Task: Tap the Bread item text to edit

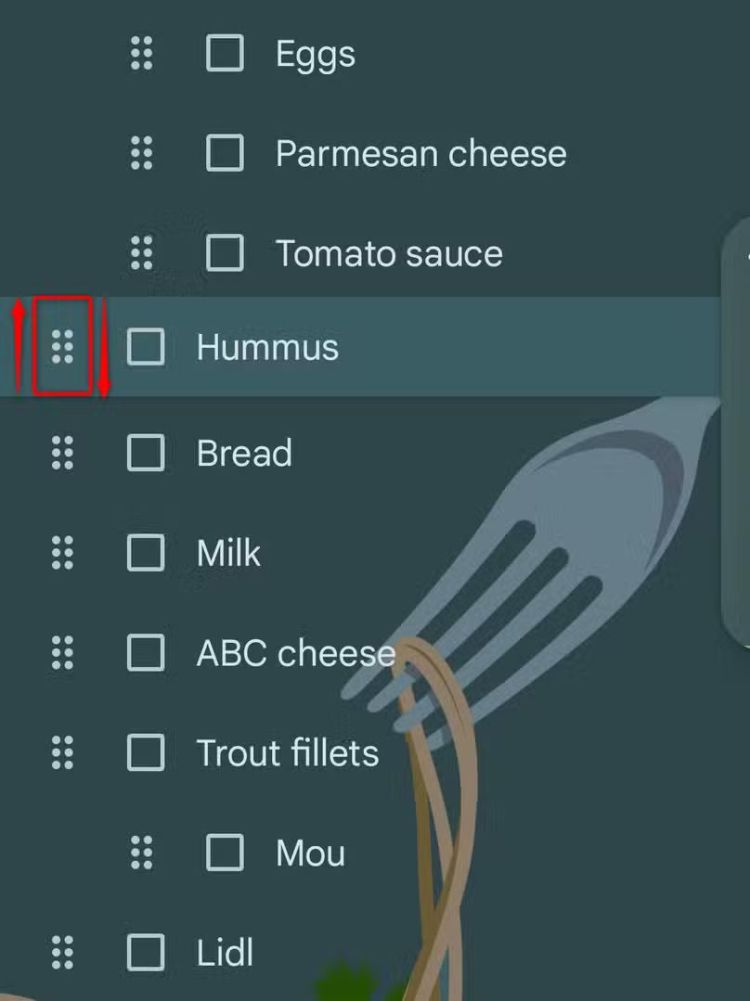Action: pos(245,453)
